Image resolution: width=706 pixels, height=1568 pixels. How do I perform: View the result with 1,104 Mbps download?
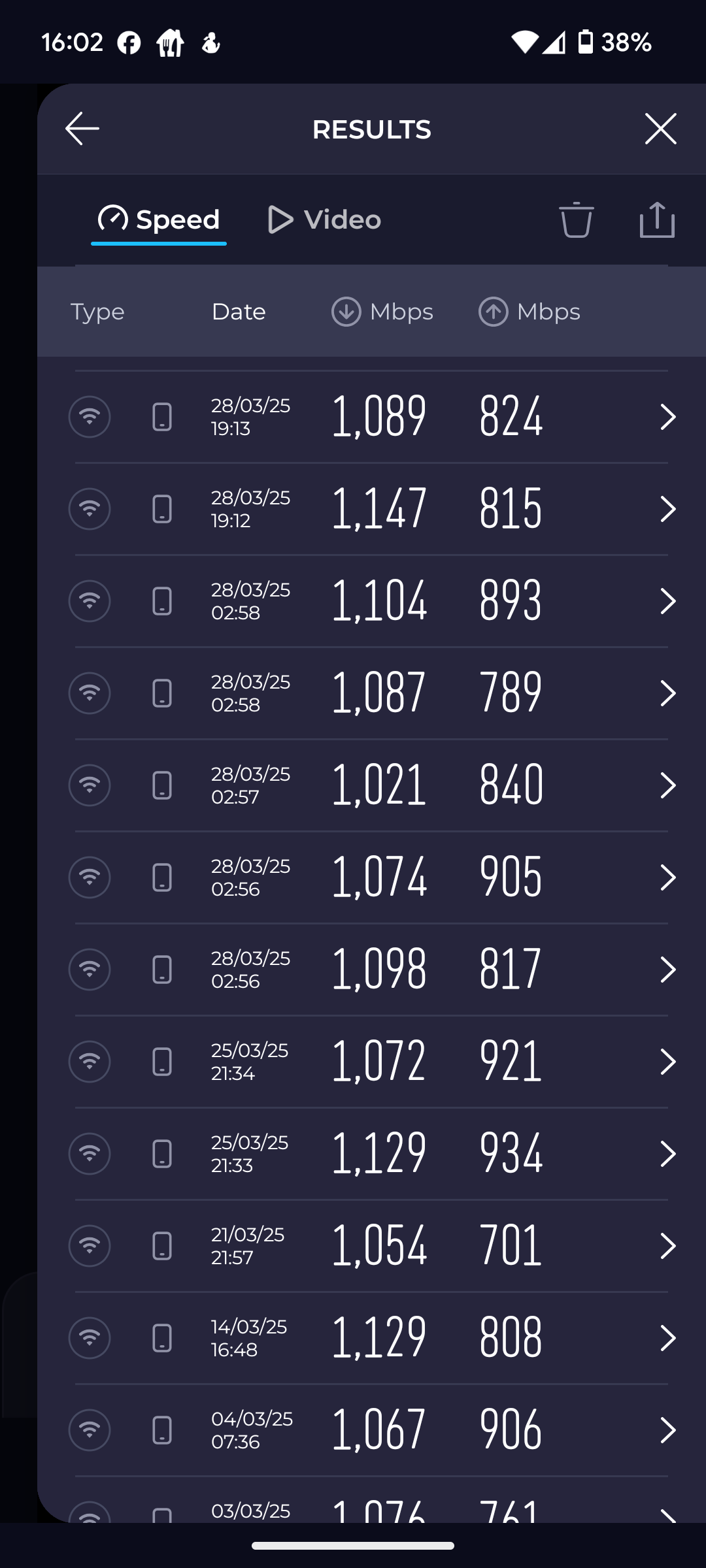[371, 601]
